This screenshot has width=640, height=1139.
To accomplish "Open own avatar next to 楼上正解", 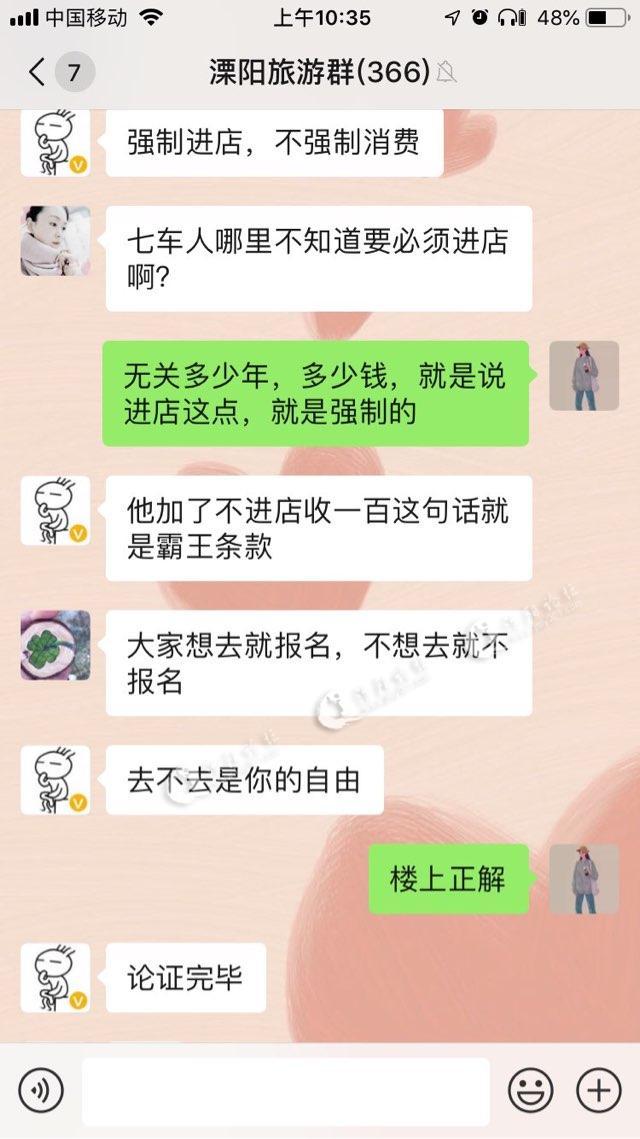I will pyautogui.click(x=584, y=879).
